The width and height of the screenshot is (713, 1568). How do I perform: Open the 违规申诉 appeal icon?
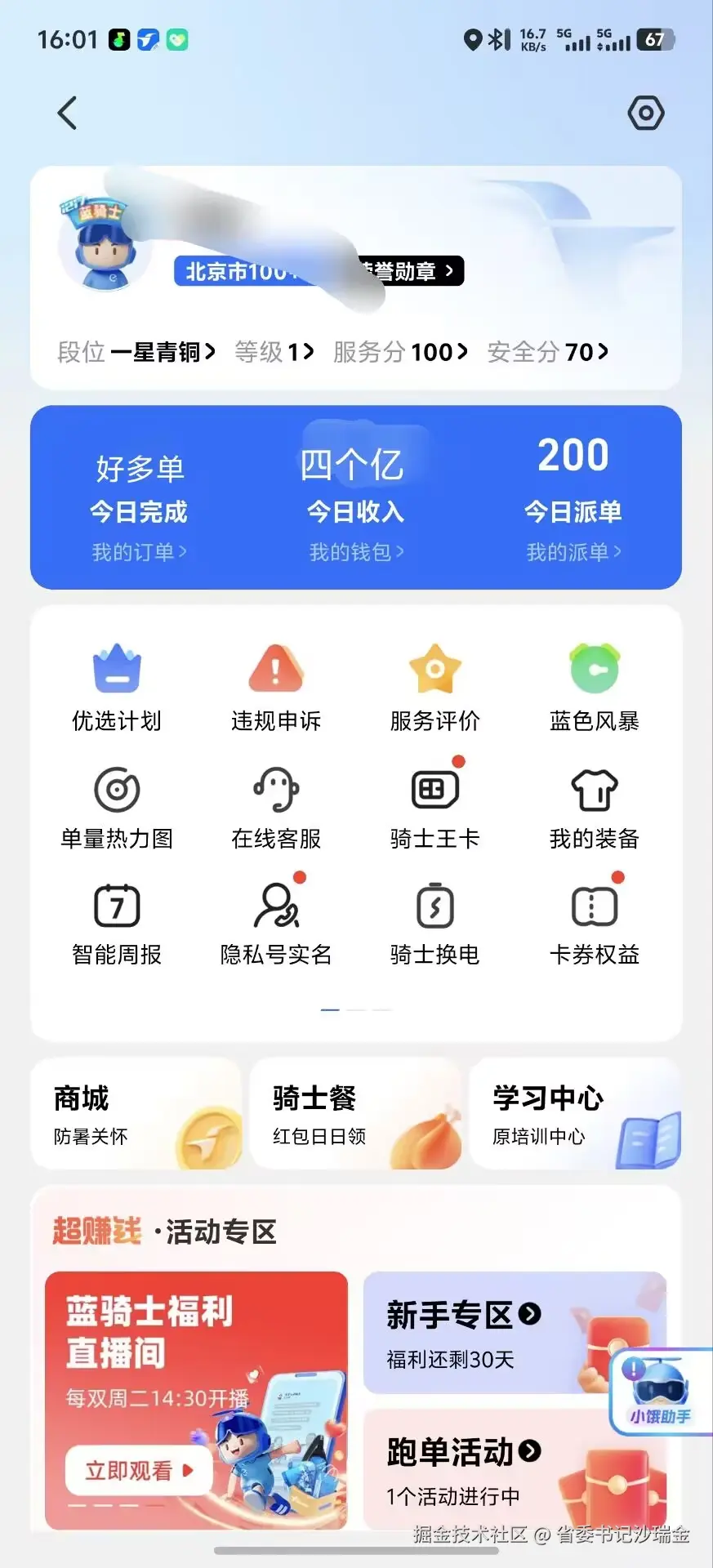(276, 686)
